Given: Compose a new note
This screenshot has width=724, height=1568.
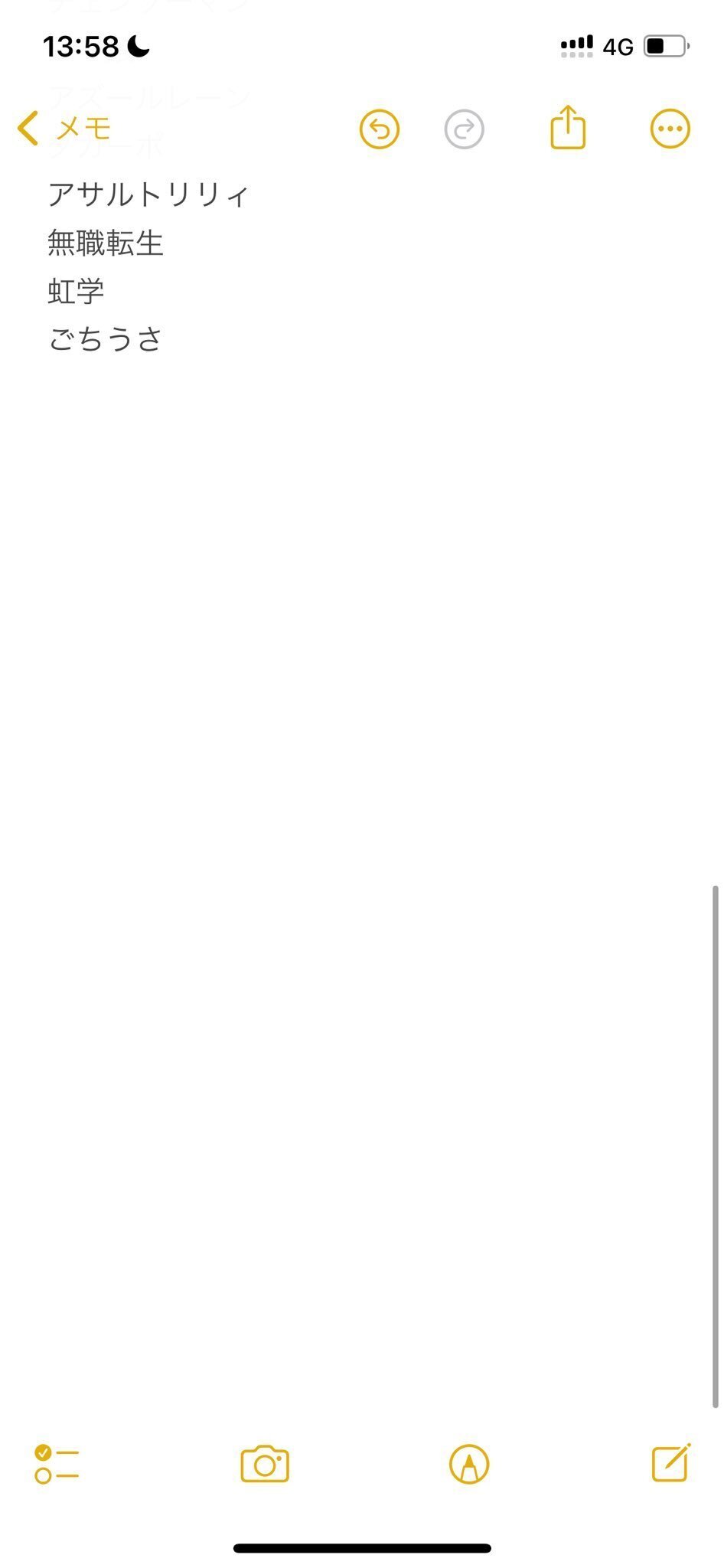Looking at the screenshot, I should 670,1462.
